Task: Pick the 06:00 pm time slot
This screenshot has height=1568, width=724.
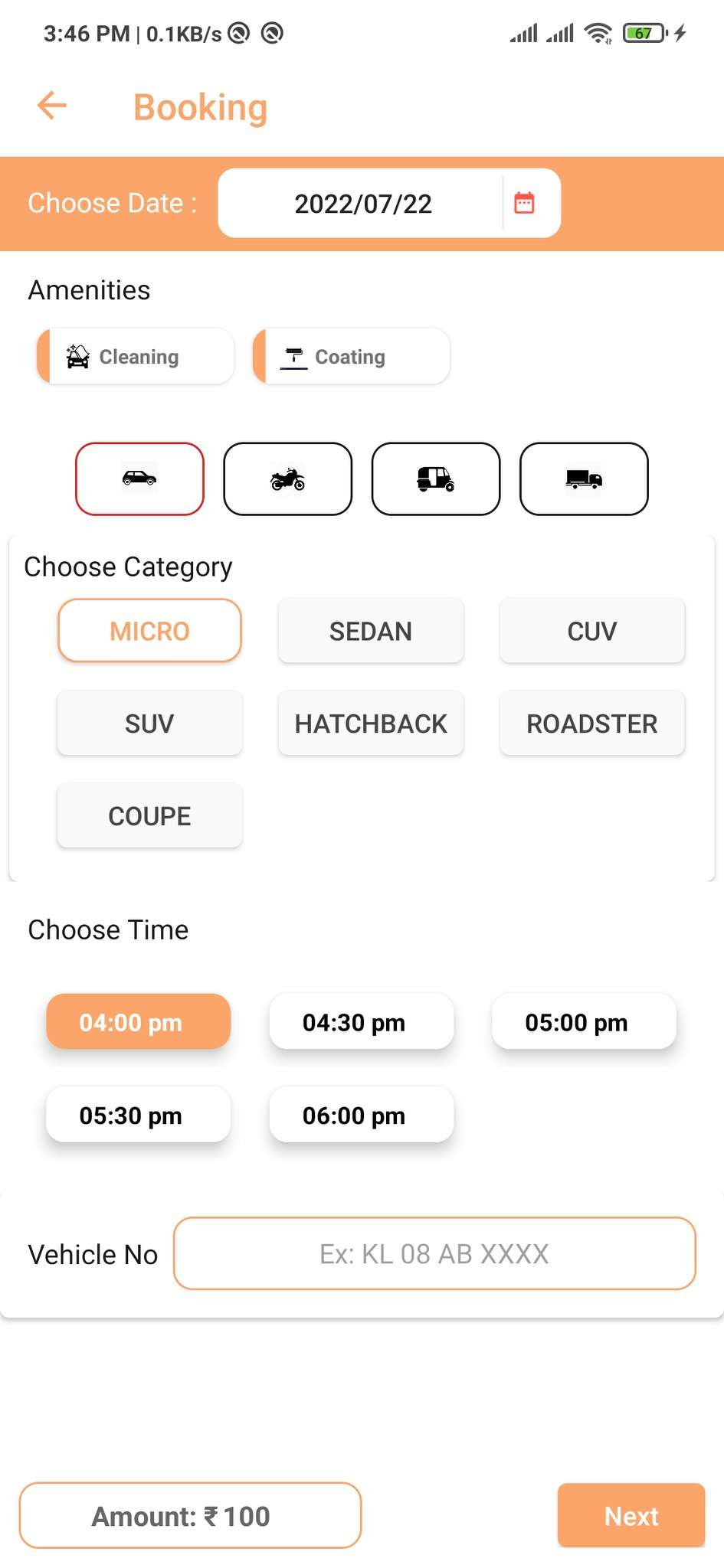Action: (361, 1115)
